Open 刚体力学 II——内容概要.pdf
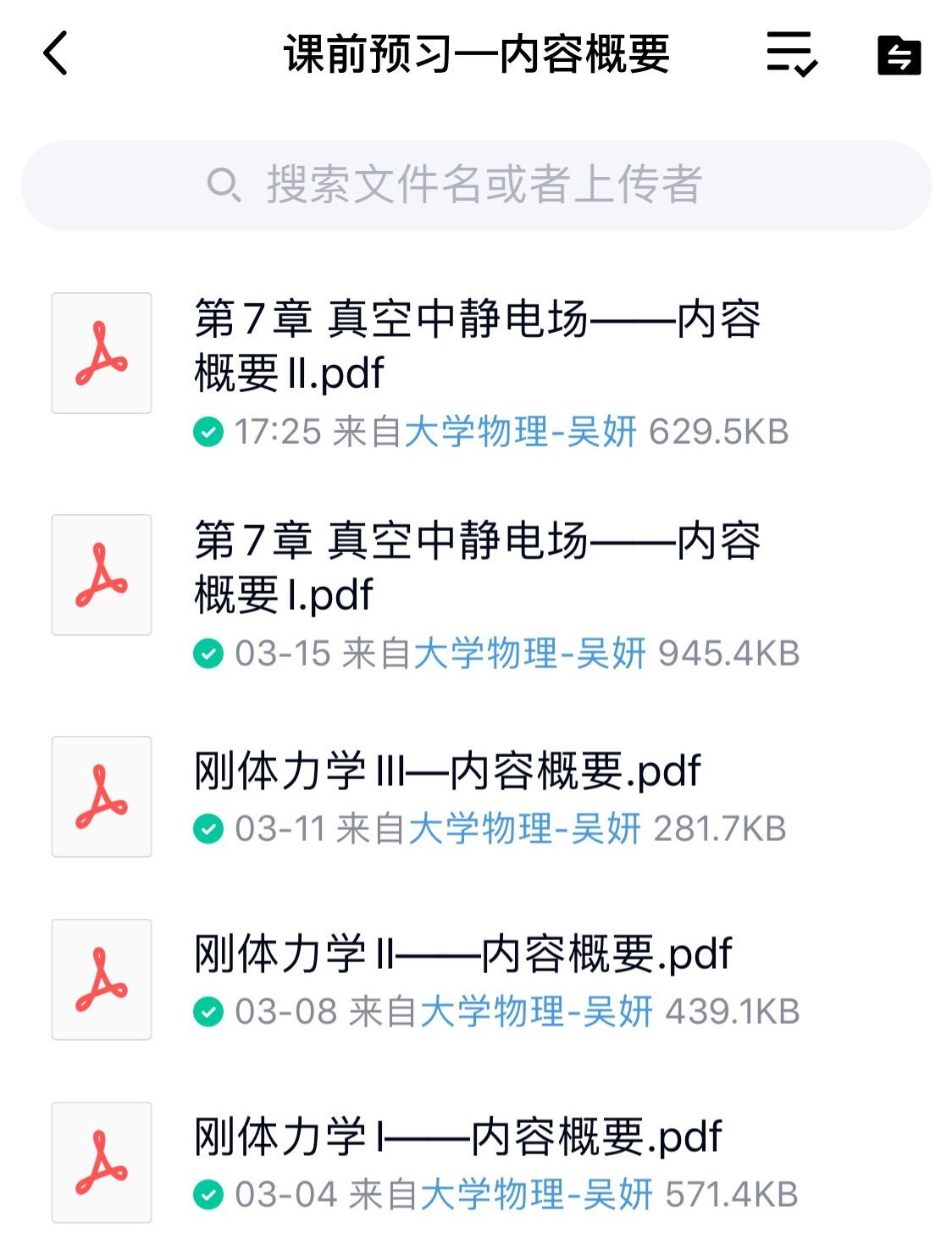Viewport: 952px width, 1244px height. 462,954
